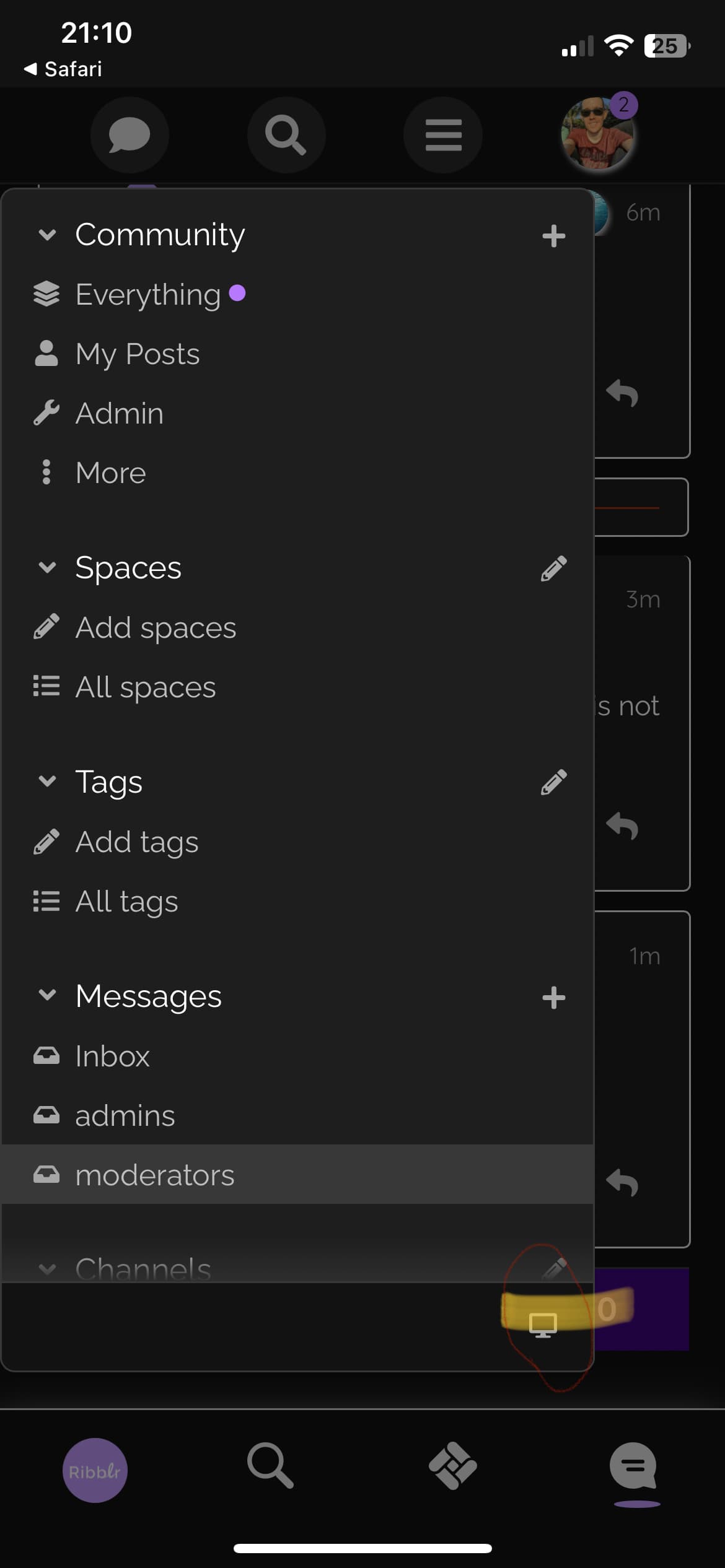Screen dimensions: 725x1568
Task: Open the moderators message group
Action: coord(297,1175)
